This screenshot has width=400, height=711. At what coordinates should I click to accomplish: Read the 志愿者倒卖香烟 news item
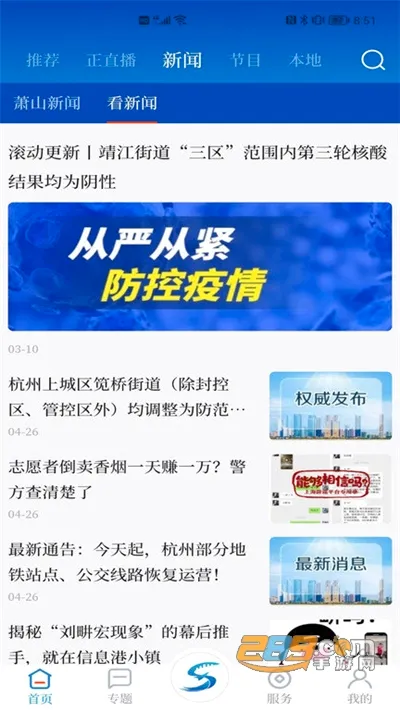tap(200, 488)
